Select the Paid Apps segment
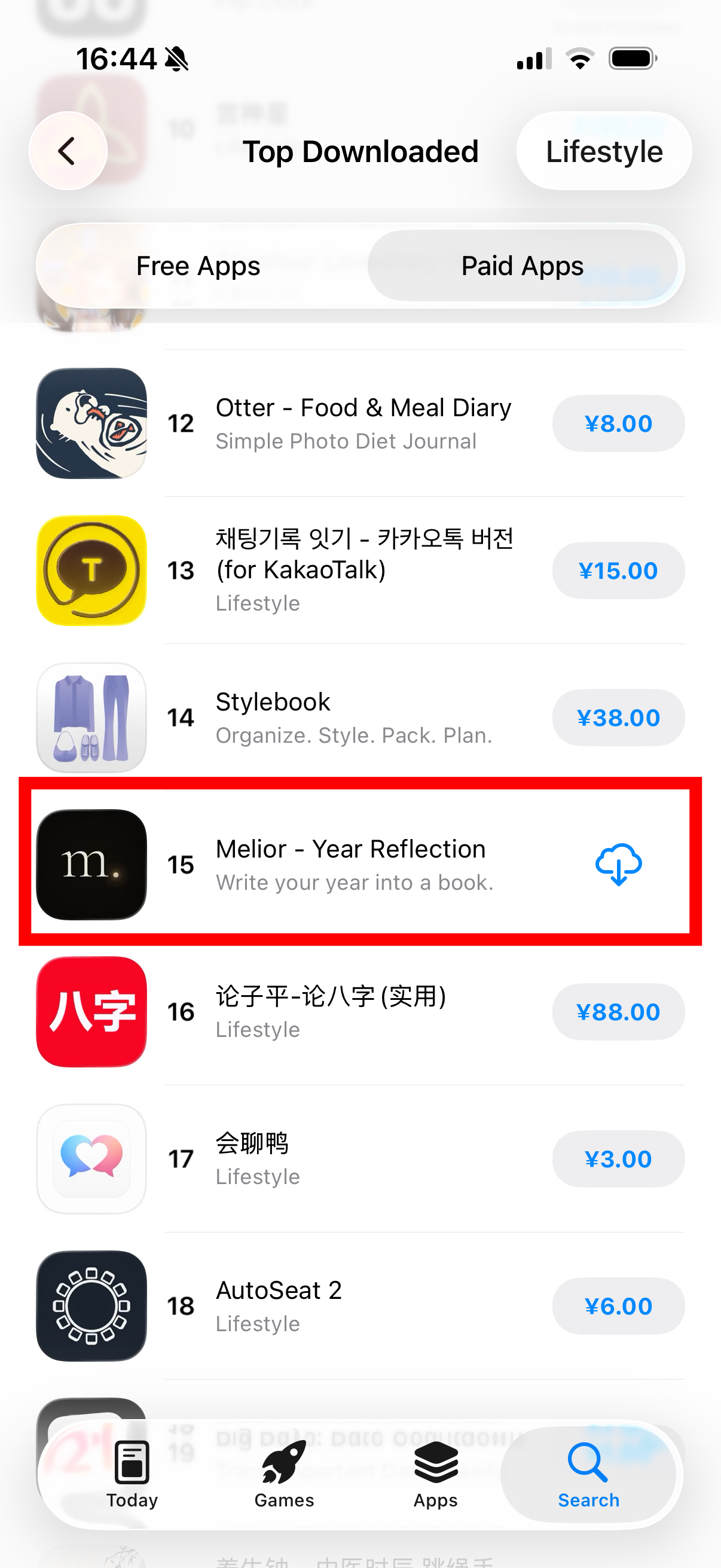This screenshot has height=1568, width=721. [x=522, y=266]
